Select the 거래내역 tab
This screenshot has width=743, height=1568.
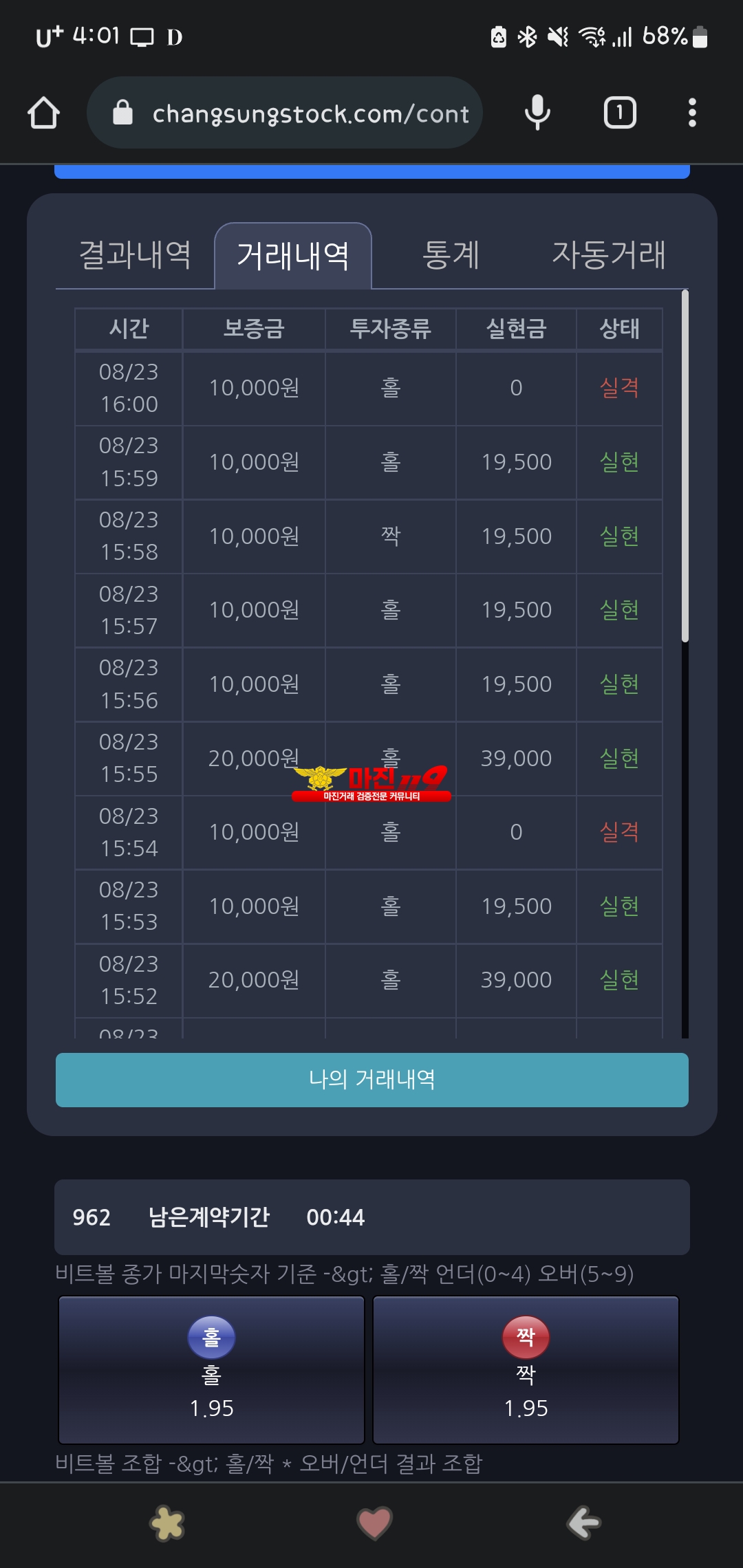click(293, 256)
